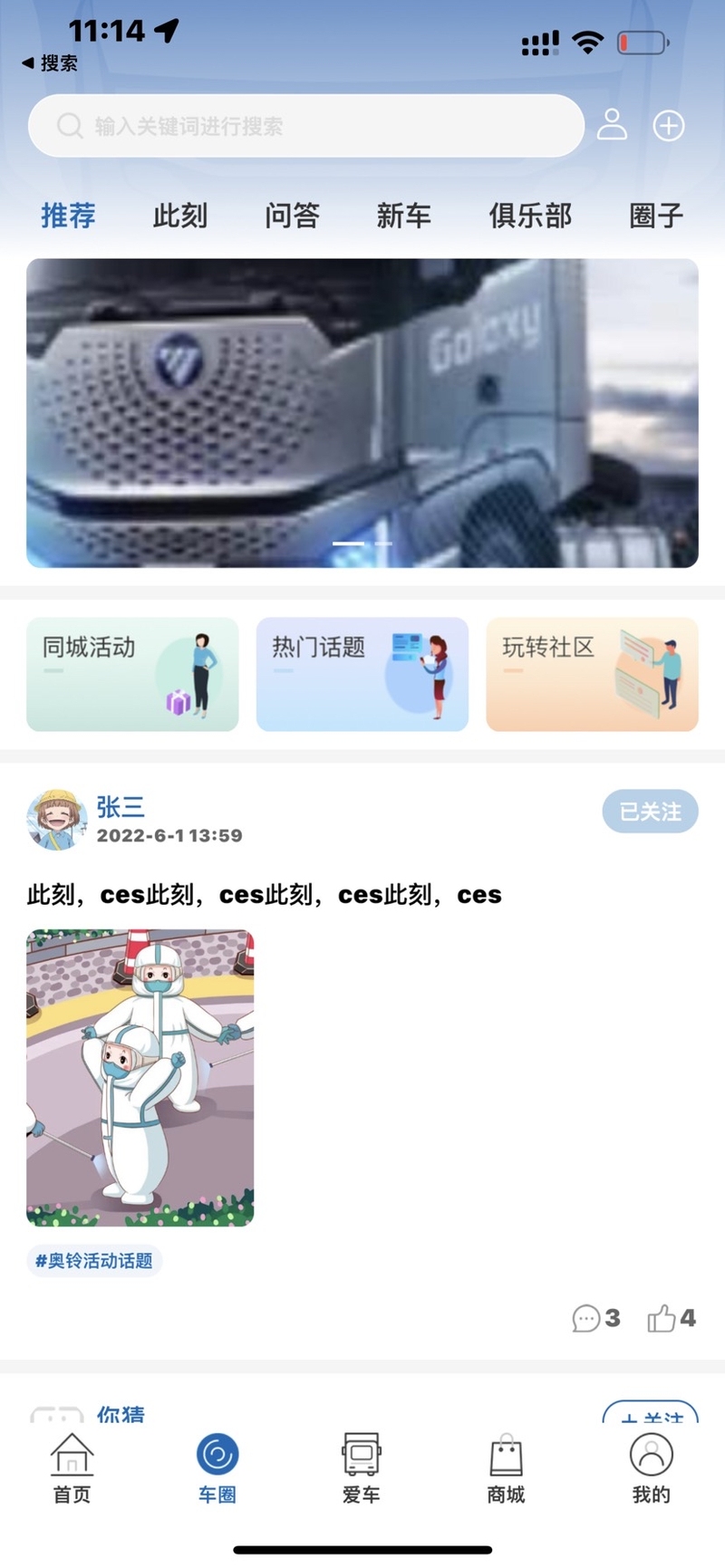Viewport: 725px width, 1568px height.
Task: Open the 新车 tab
Action: coord(403,216)
